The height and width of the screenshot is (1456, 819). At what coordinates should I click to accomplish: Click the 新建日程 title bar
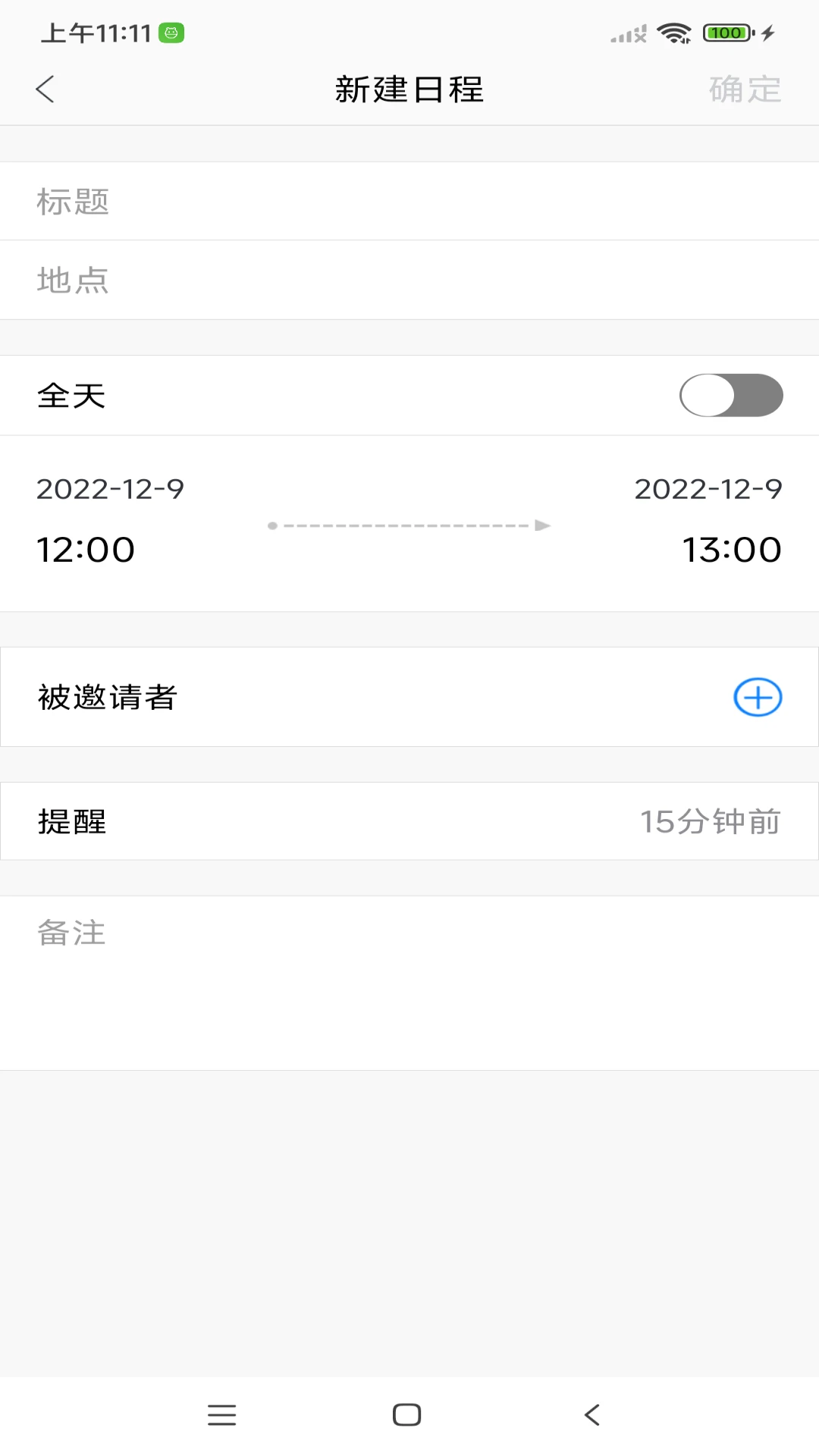[409, 89]
